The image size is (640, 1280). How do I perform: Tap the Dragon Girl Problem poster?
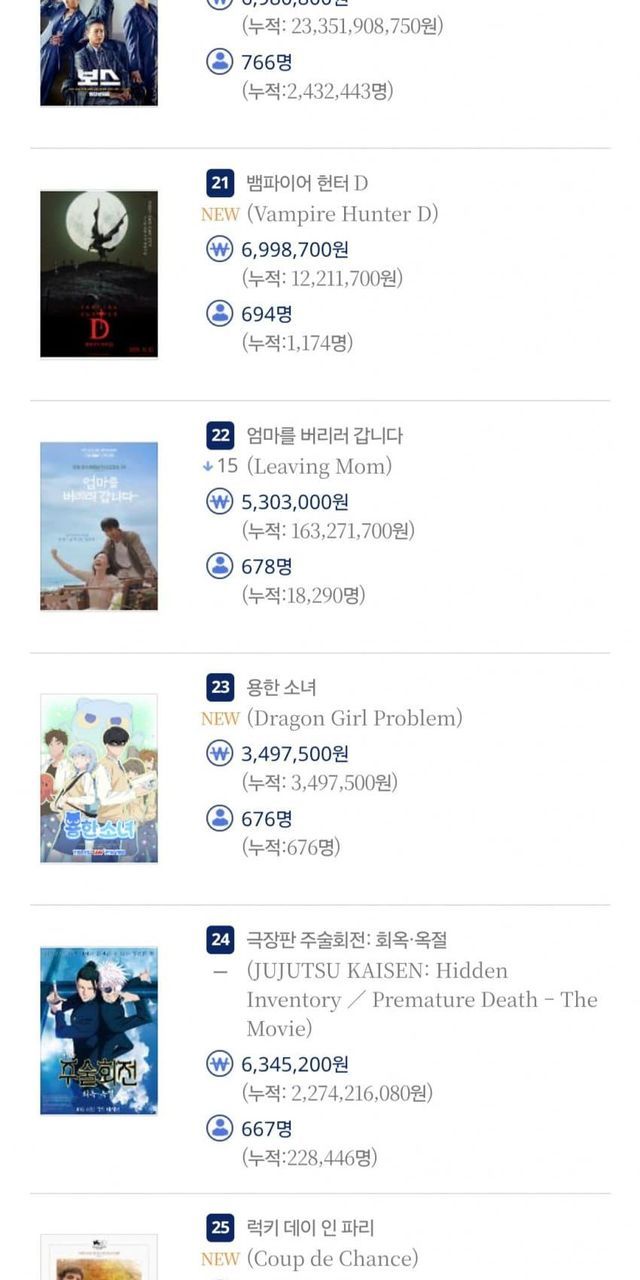pos(99,778)
